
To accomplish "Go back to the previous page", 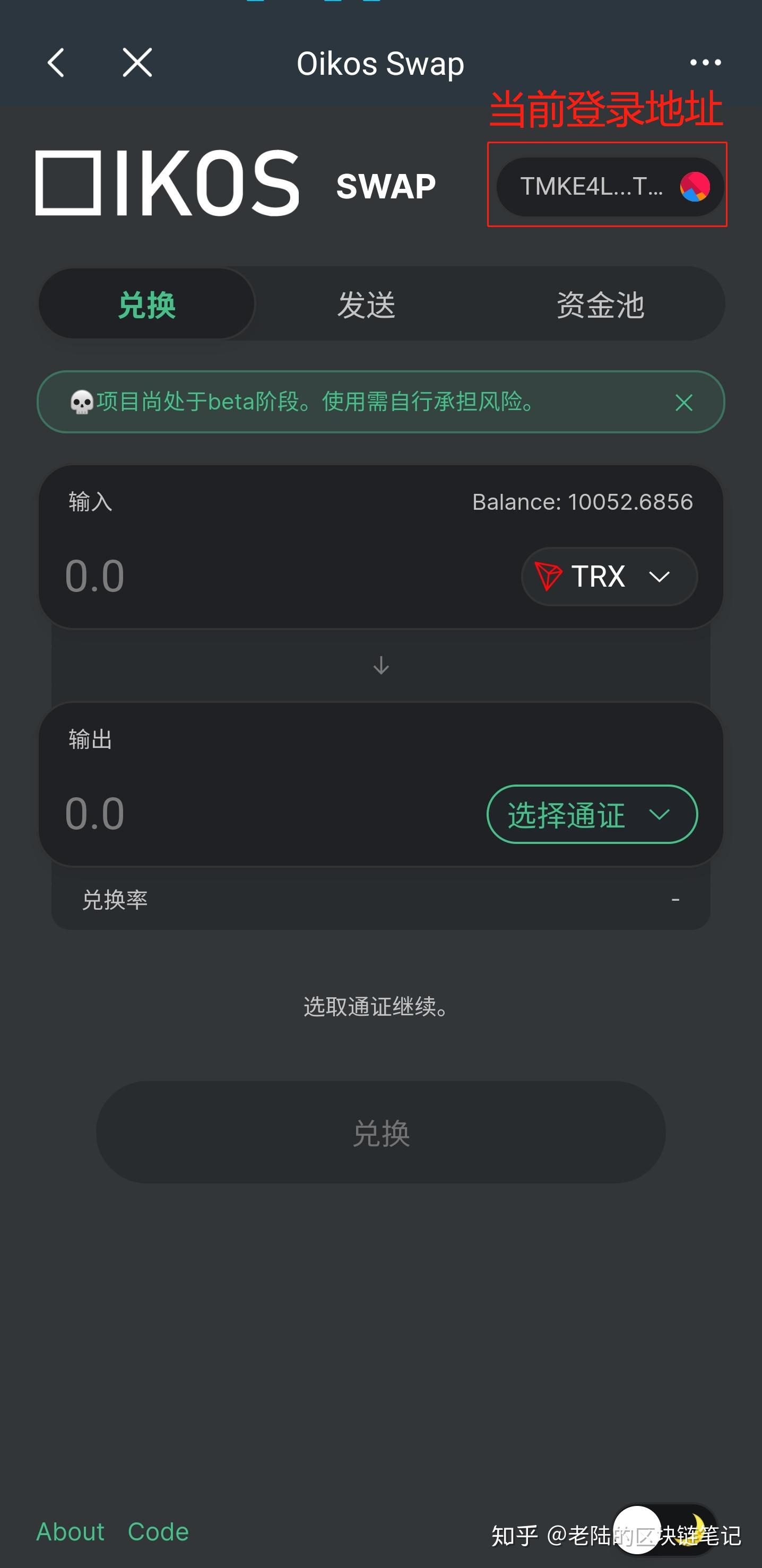I will point(56,63).
